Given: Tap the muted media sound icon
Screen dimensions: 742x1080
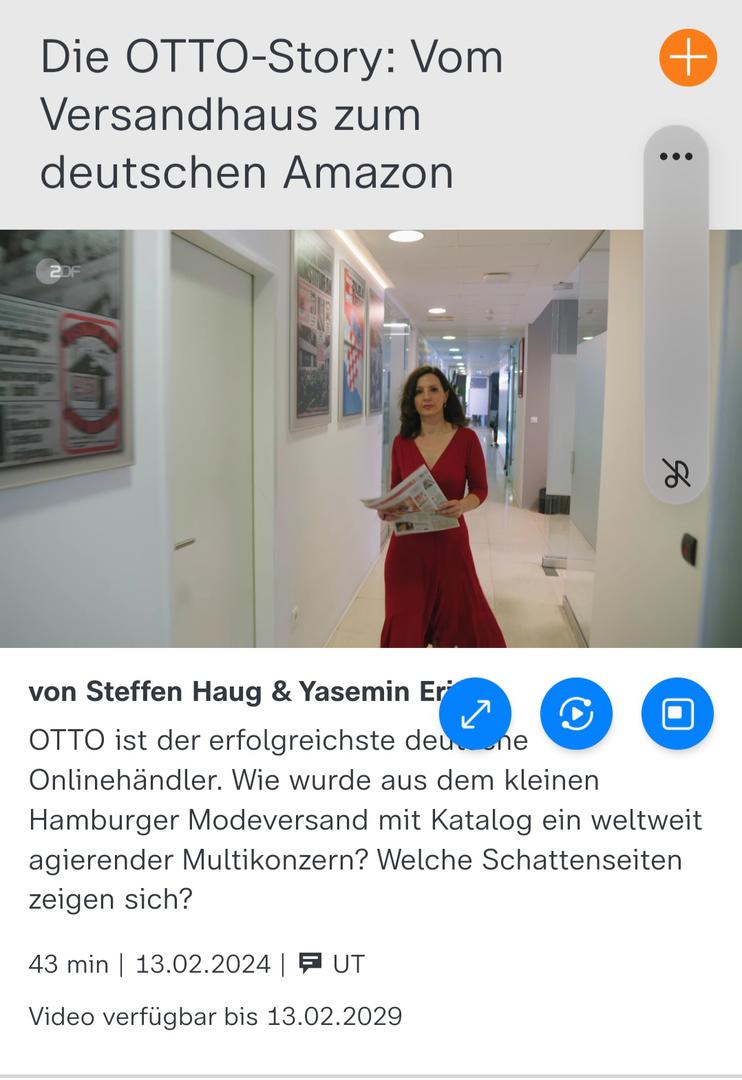Looking at the screenshot, I should click(677, 473).
